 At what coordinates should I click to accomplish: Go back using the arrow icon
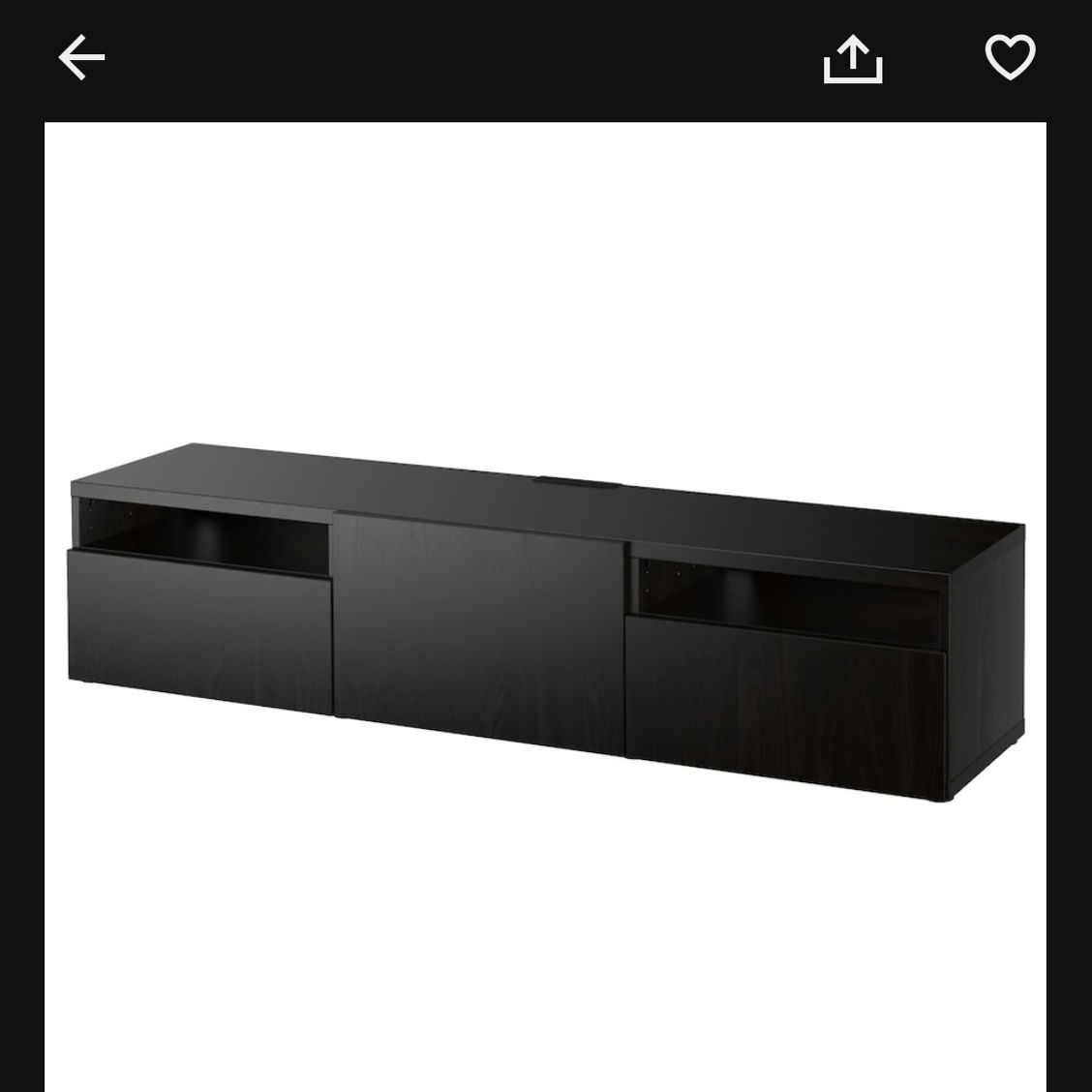pyautogui.click(x=81, y=58)
